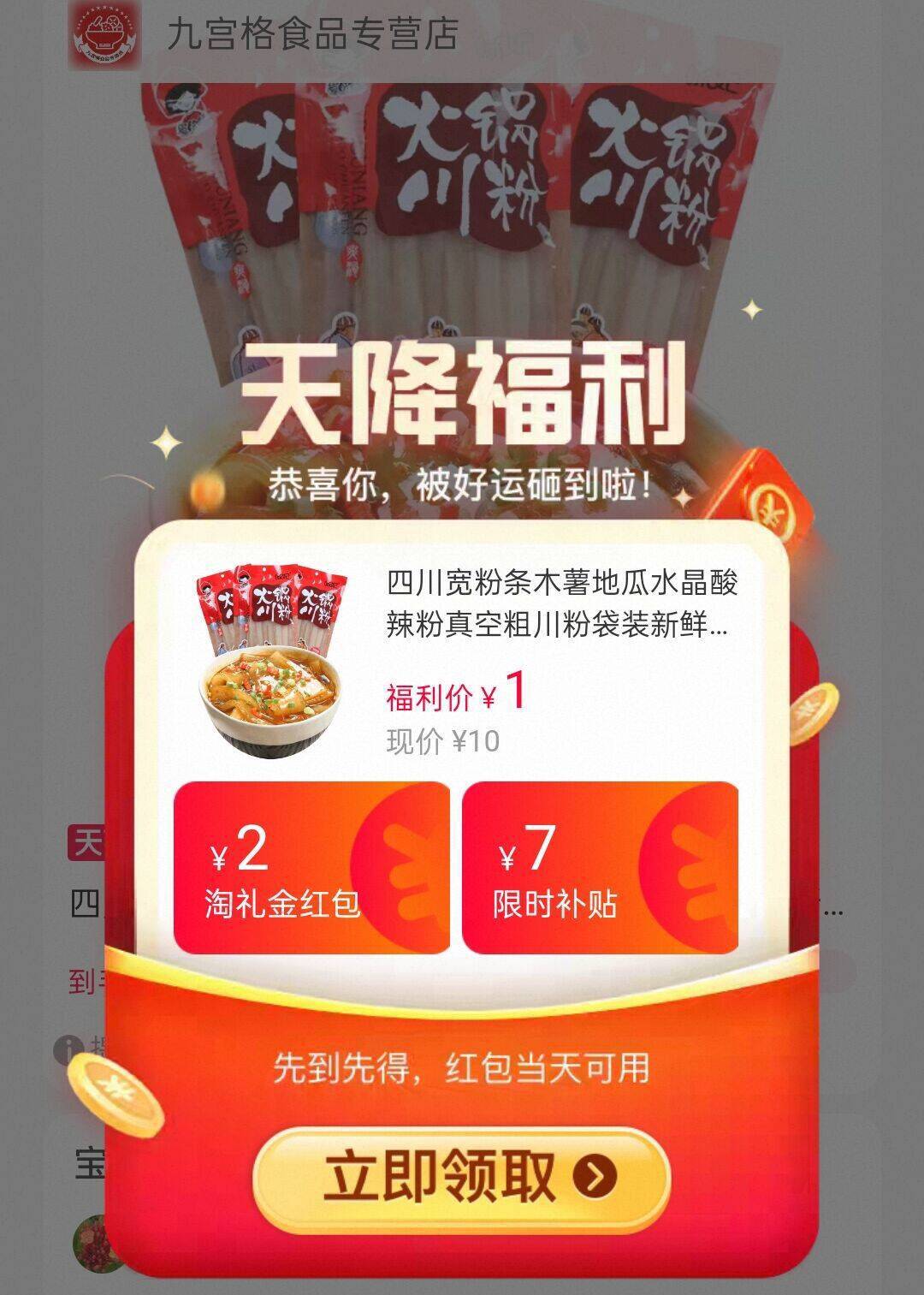Claim the reward with 立即领取
The image size is (924, 1295).
click(x=460, y=1179)
